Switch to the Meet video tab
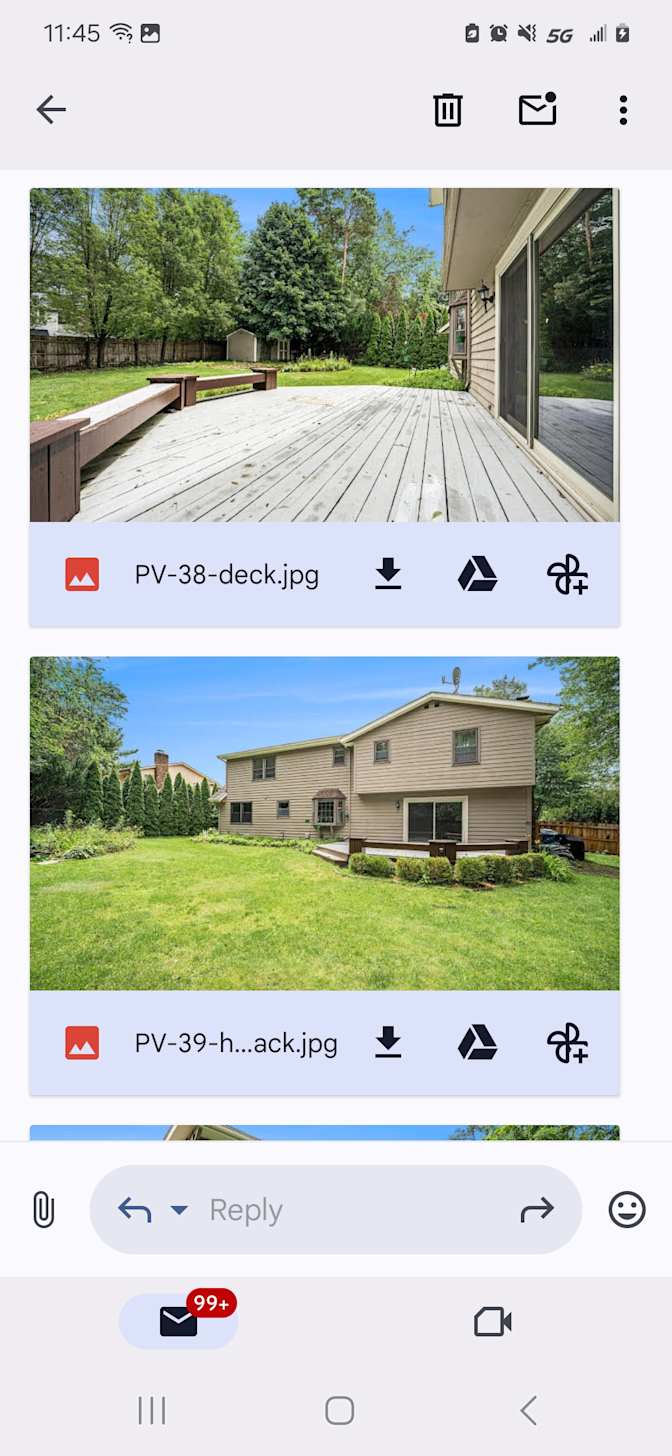The height and width of the screenshot is (1456, 672). pyautogui.click(x=493, y=1322)
